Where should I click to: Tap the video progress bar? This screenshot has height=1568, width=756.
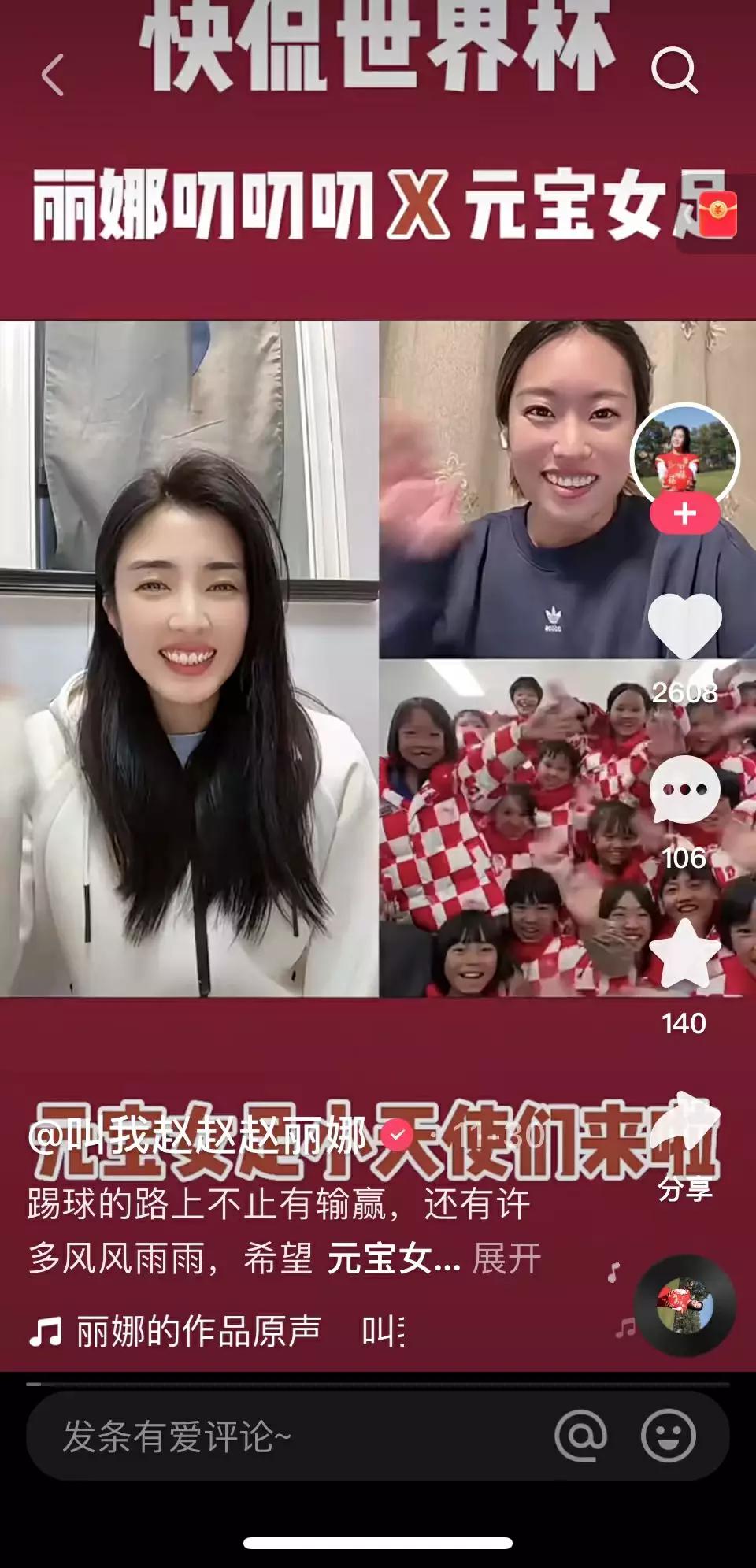(378, 1383)
